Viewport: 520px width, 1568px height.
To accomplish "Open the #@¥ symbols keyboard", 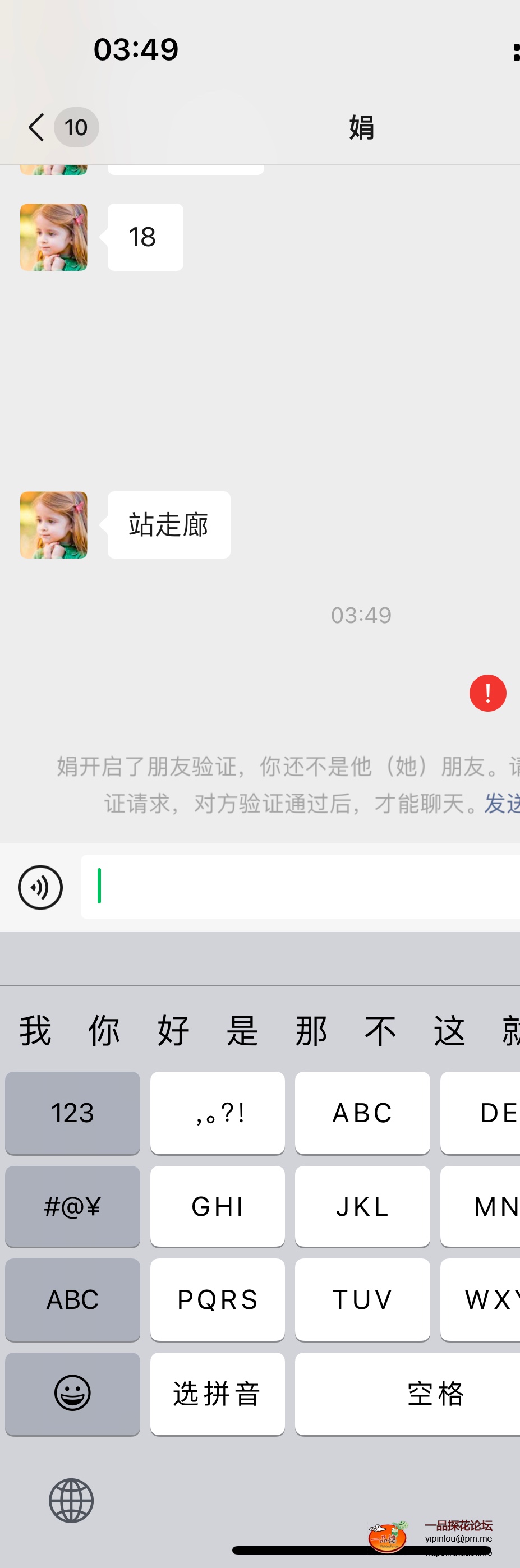I will pos(72,1206).
